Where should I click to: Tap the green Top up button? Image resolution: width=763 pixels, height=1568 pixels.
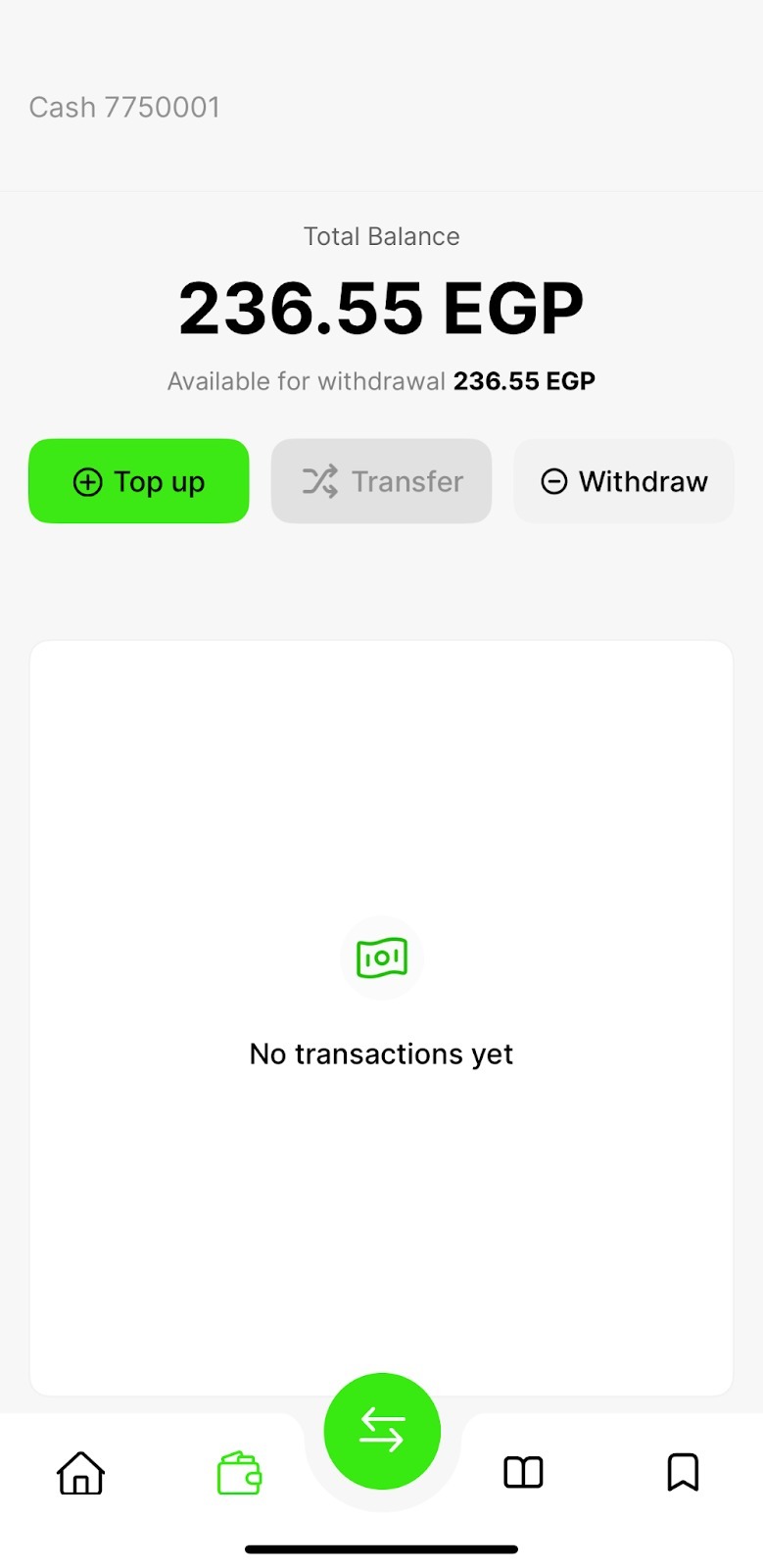click(139, 481)
